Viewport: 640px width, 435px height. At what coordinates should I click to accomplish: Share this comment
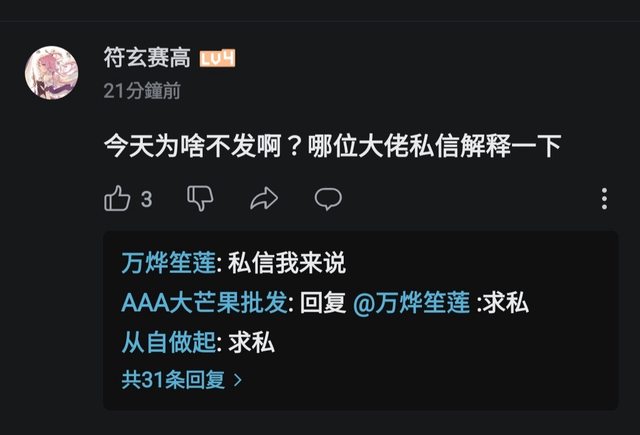pos(263,199)
